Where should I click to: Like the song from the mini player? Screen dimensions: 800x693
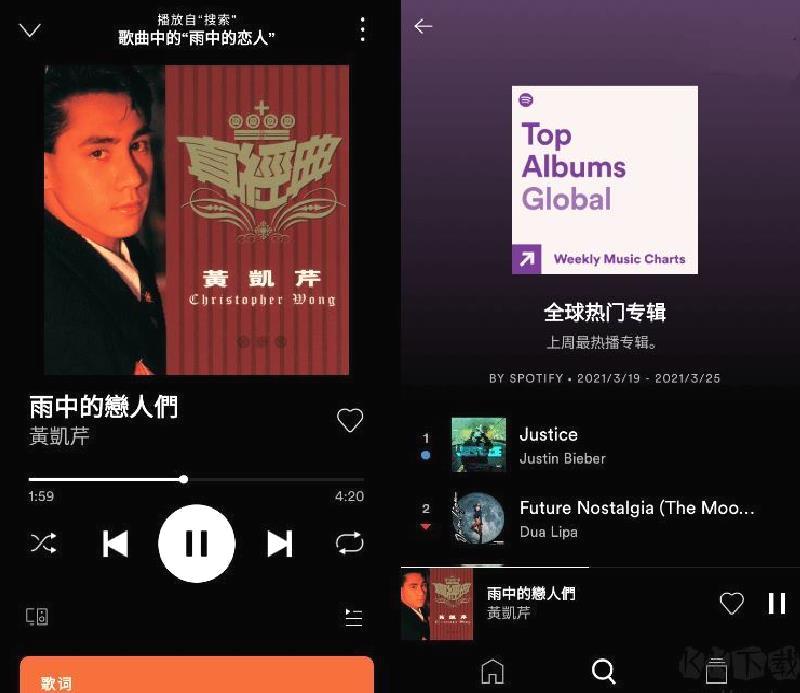click(x=732, y=603)
